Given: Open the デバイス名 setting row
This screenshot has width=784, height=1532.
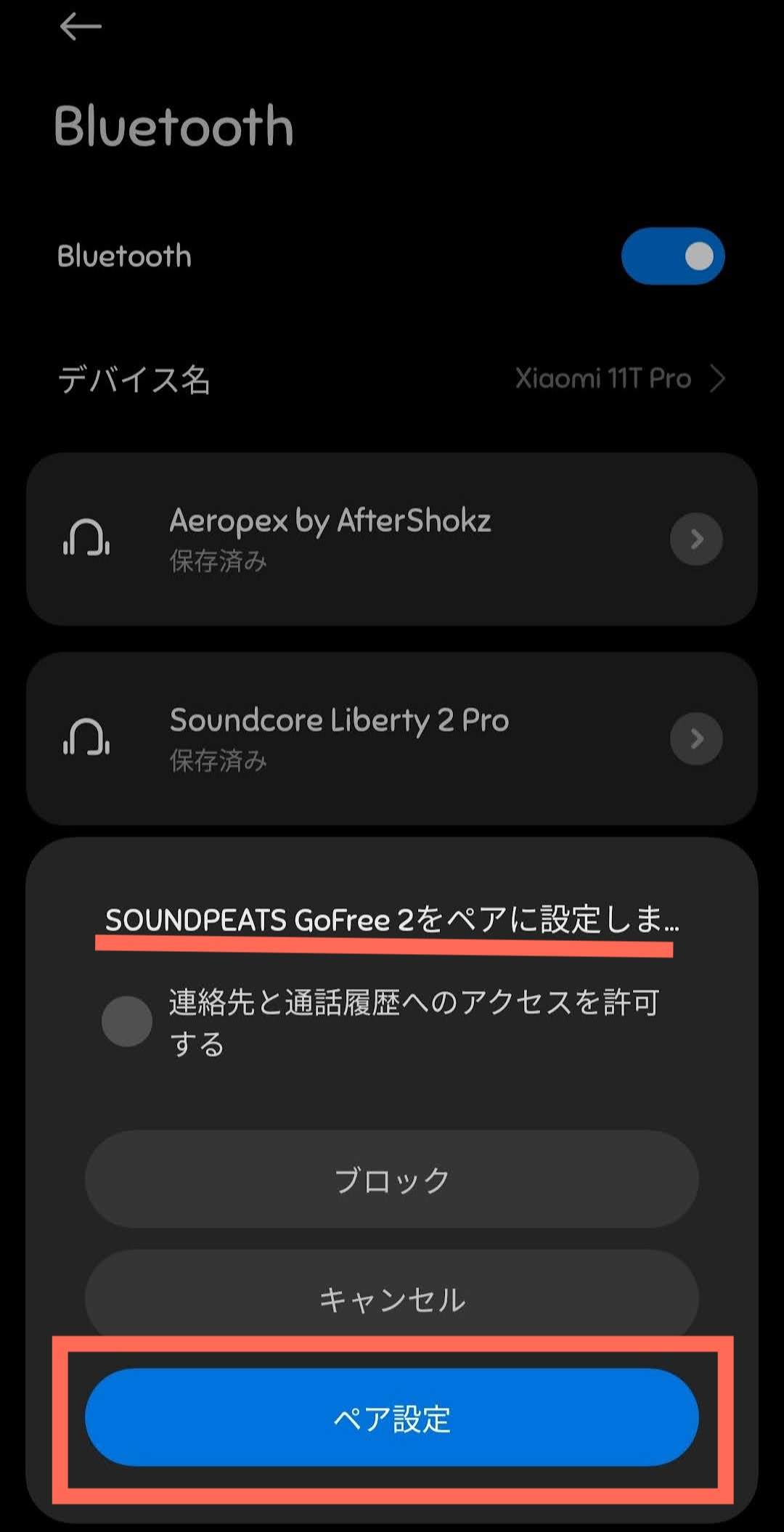Looking at the screenshot, I should pos(392,379).
